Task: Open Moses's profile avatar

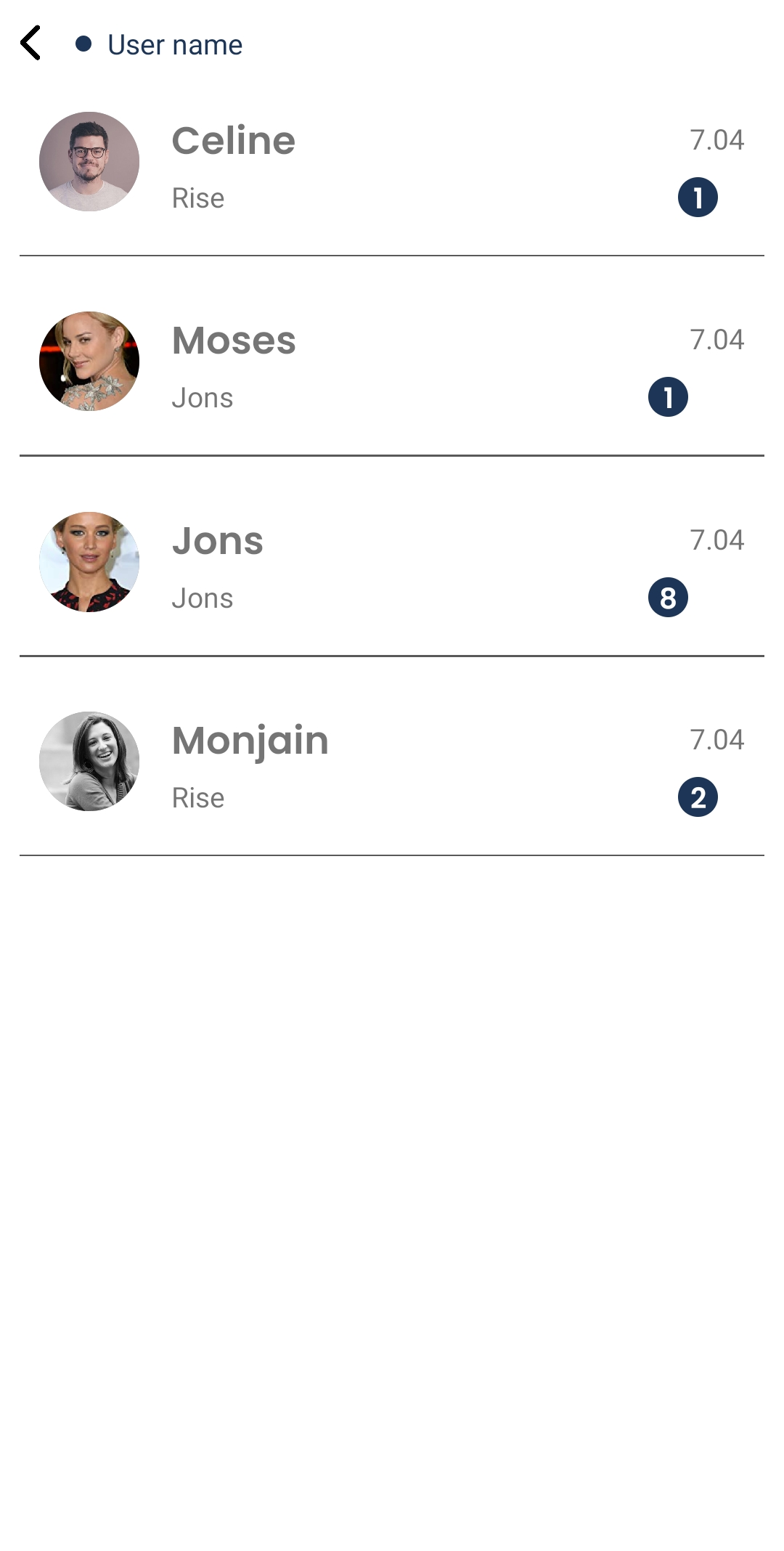Action: pyautogui.click(x=89, y=361)
